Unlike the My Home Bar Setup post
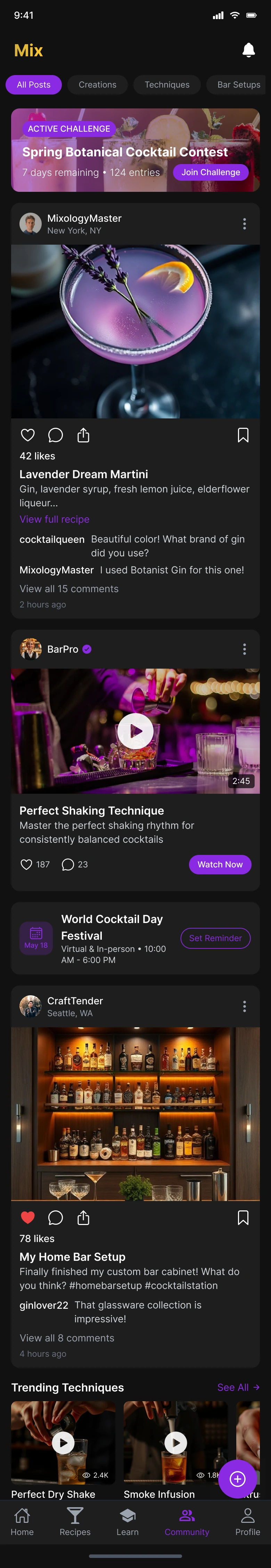Image resolution: width=271 pixels, height=1568 pixels. pyautogui.click(x=27, y=1217)
